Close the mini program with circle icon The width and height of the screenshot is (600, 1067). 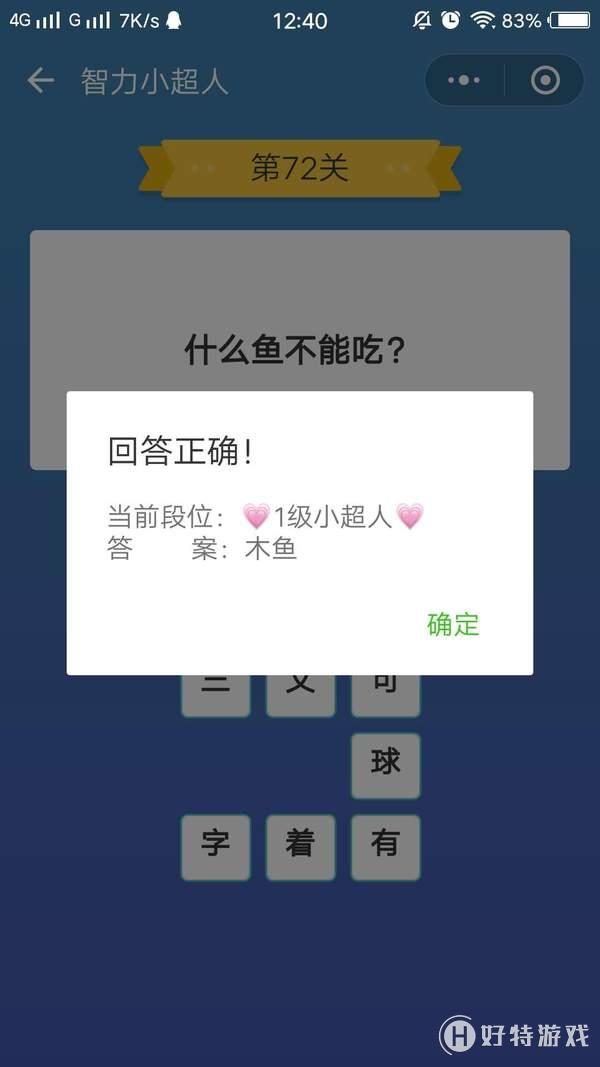pos(545,80)
